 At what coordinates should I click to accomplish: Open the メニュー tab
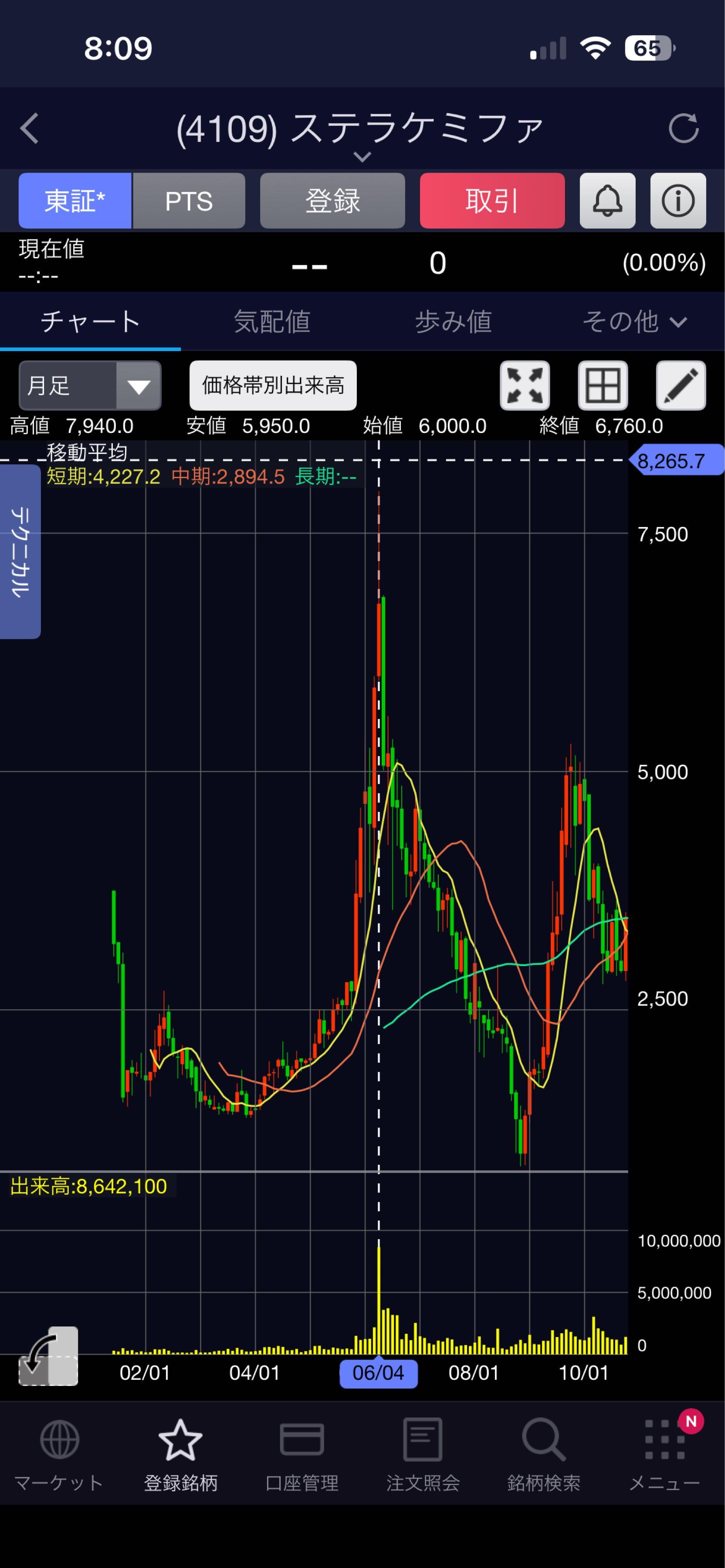(x=664, y=1455)
